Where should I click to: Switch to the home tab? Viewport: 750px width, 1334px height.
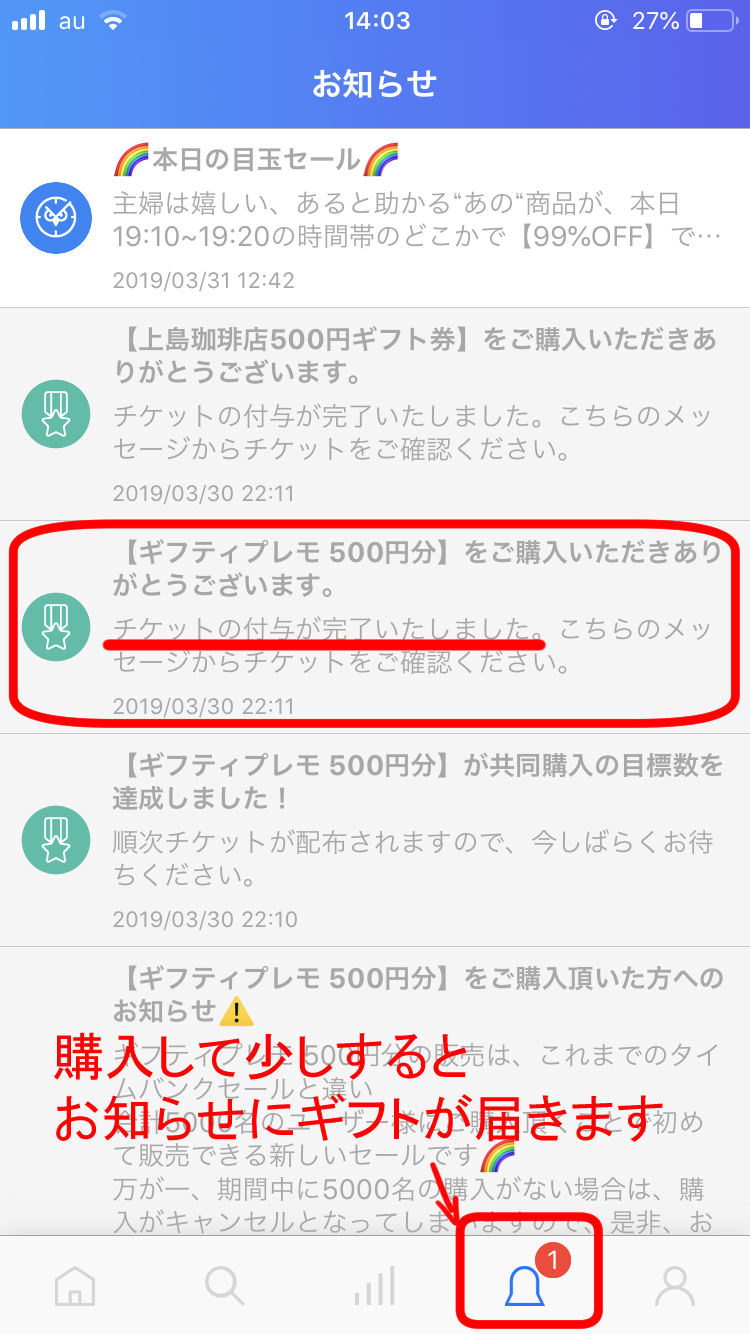[75, 1286]
